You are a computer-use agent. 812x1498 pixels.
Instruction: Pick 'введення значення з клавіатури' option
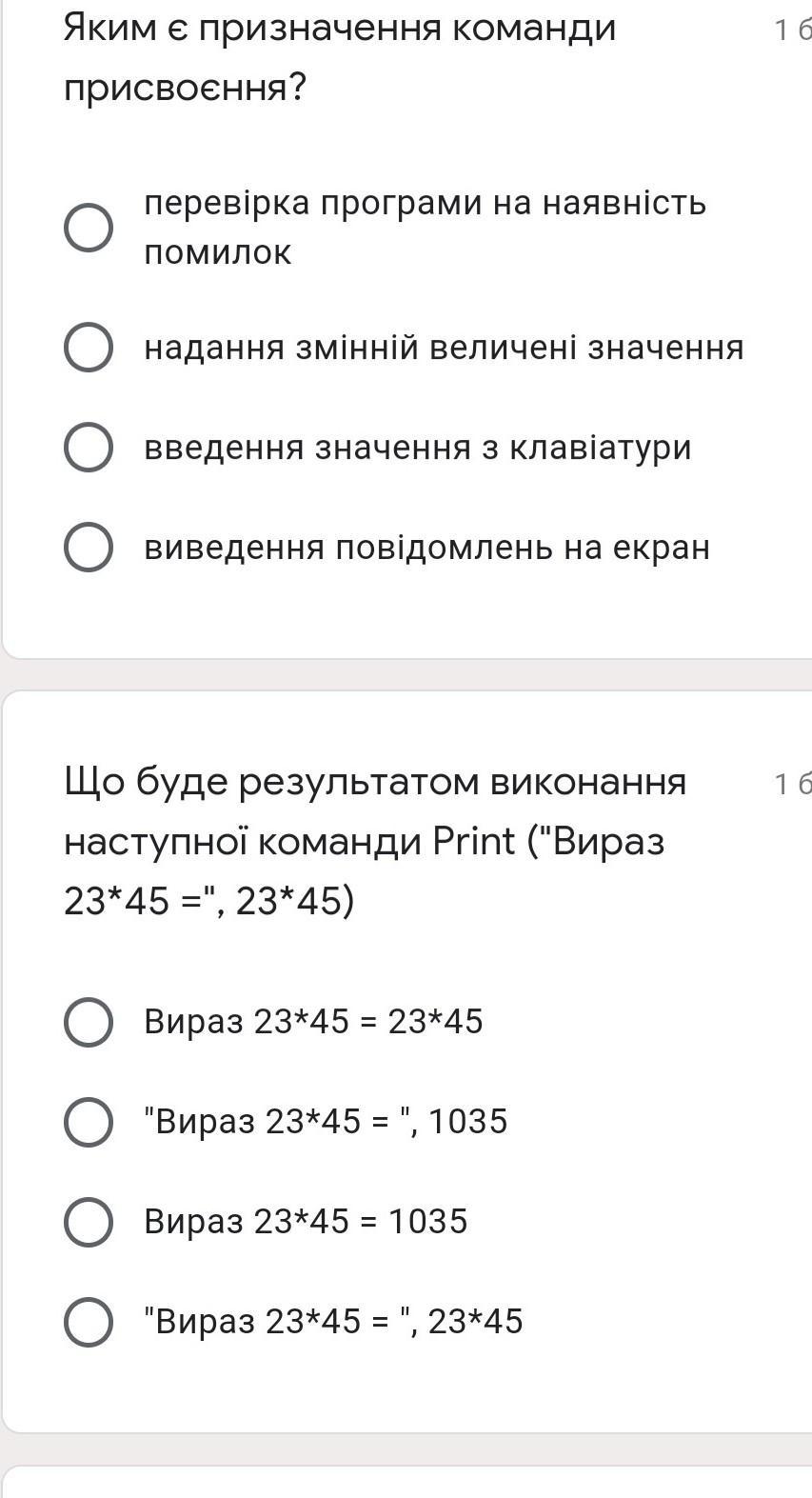(89, 448)
